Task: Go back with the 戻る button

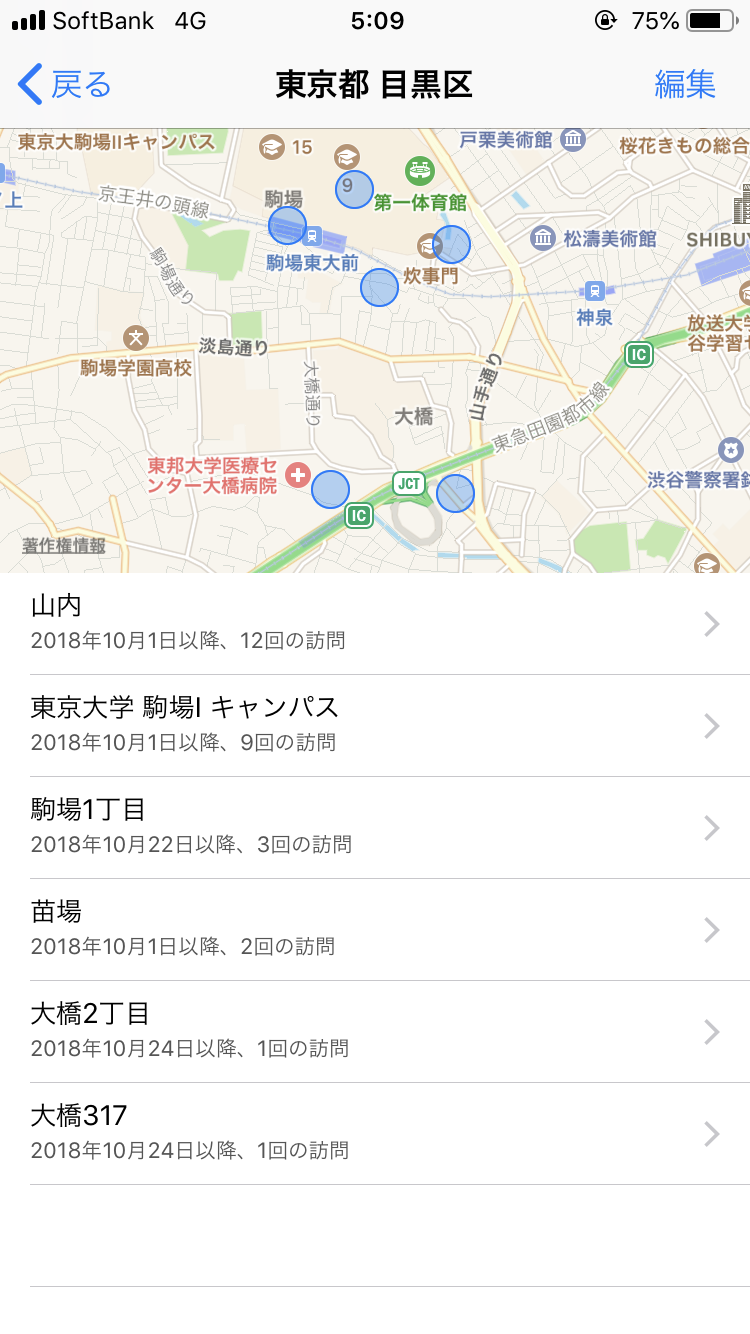Action: coord(64,85)
